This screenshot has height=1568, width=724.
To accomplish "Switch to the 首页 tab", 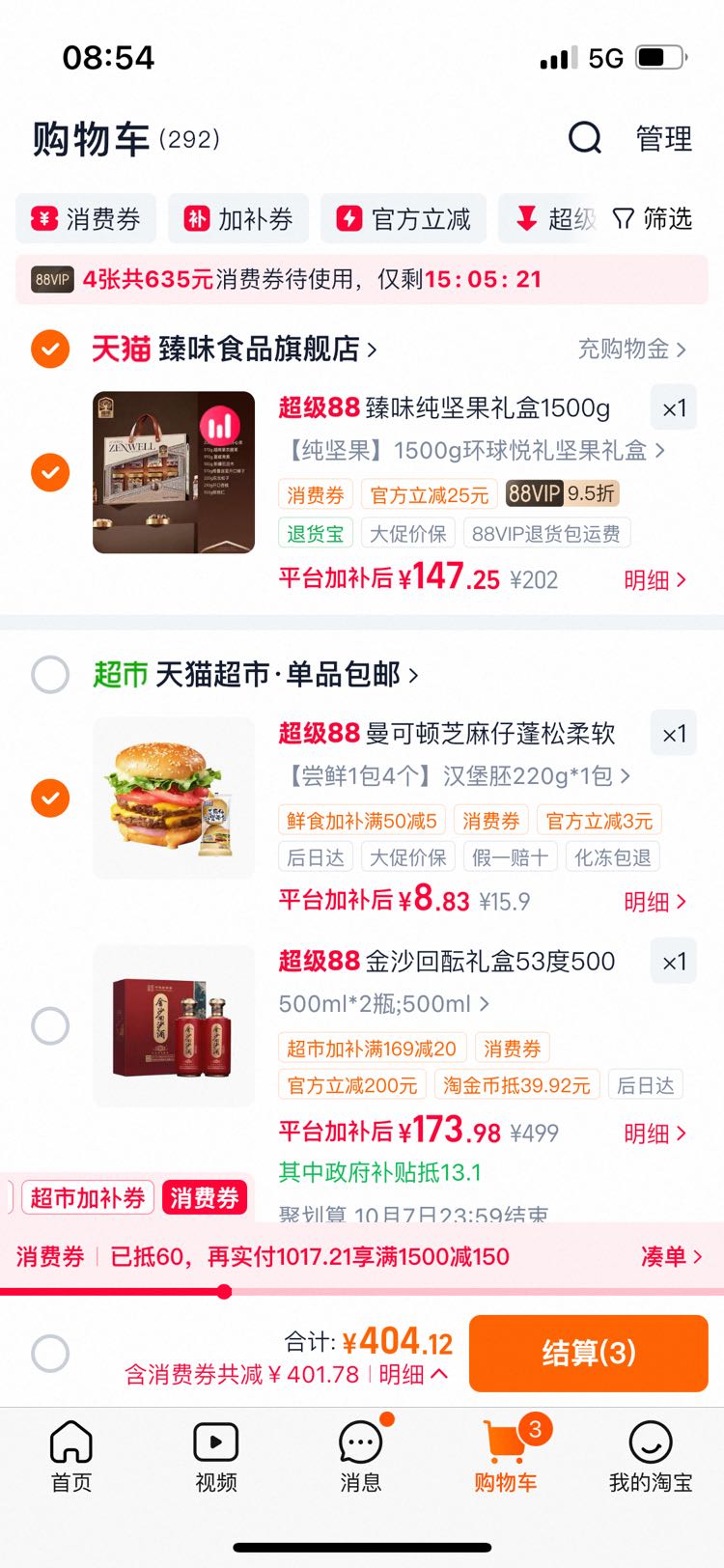I will (x=71, y=1457).
